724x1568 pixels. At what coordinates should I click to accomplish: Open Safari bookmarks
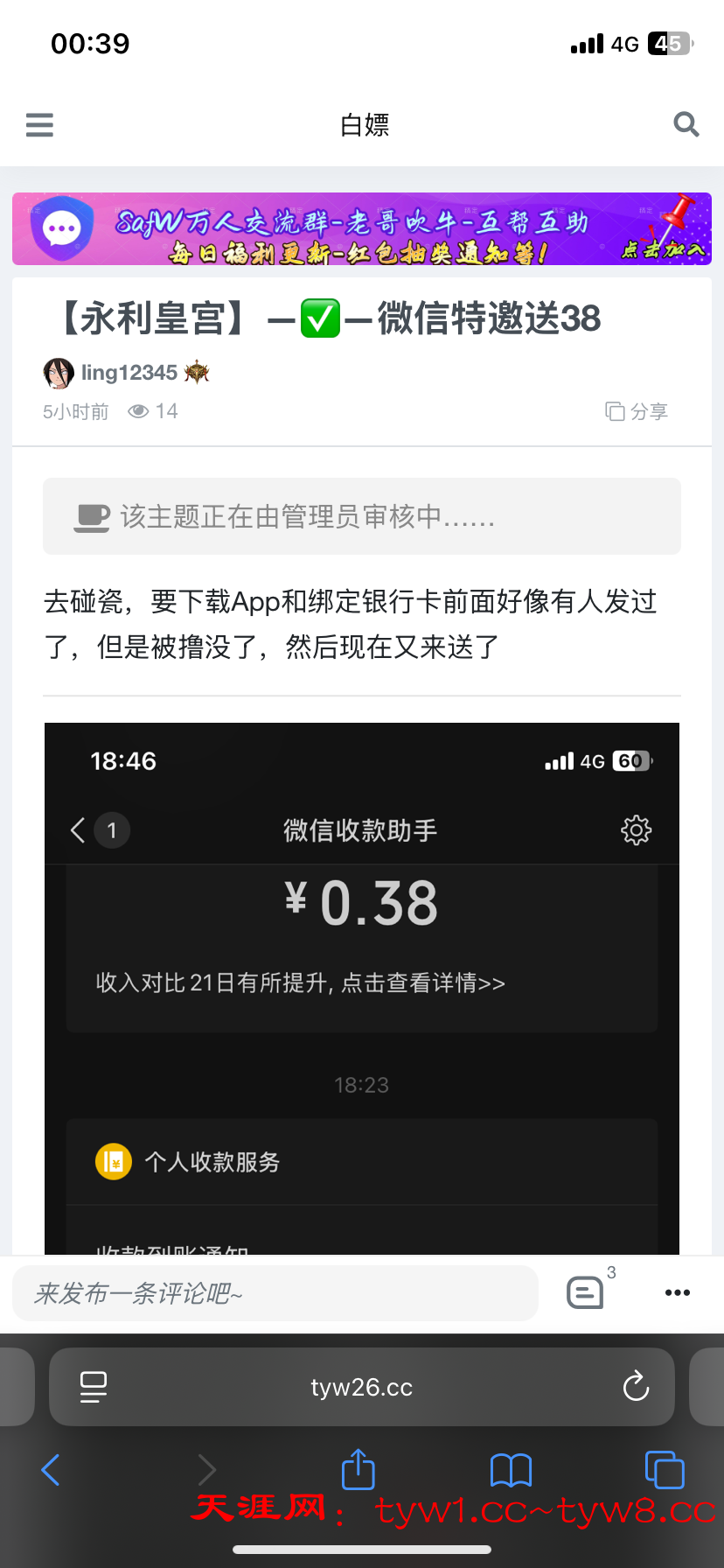(x=512, y=1470)
